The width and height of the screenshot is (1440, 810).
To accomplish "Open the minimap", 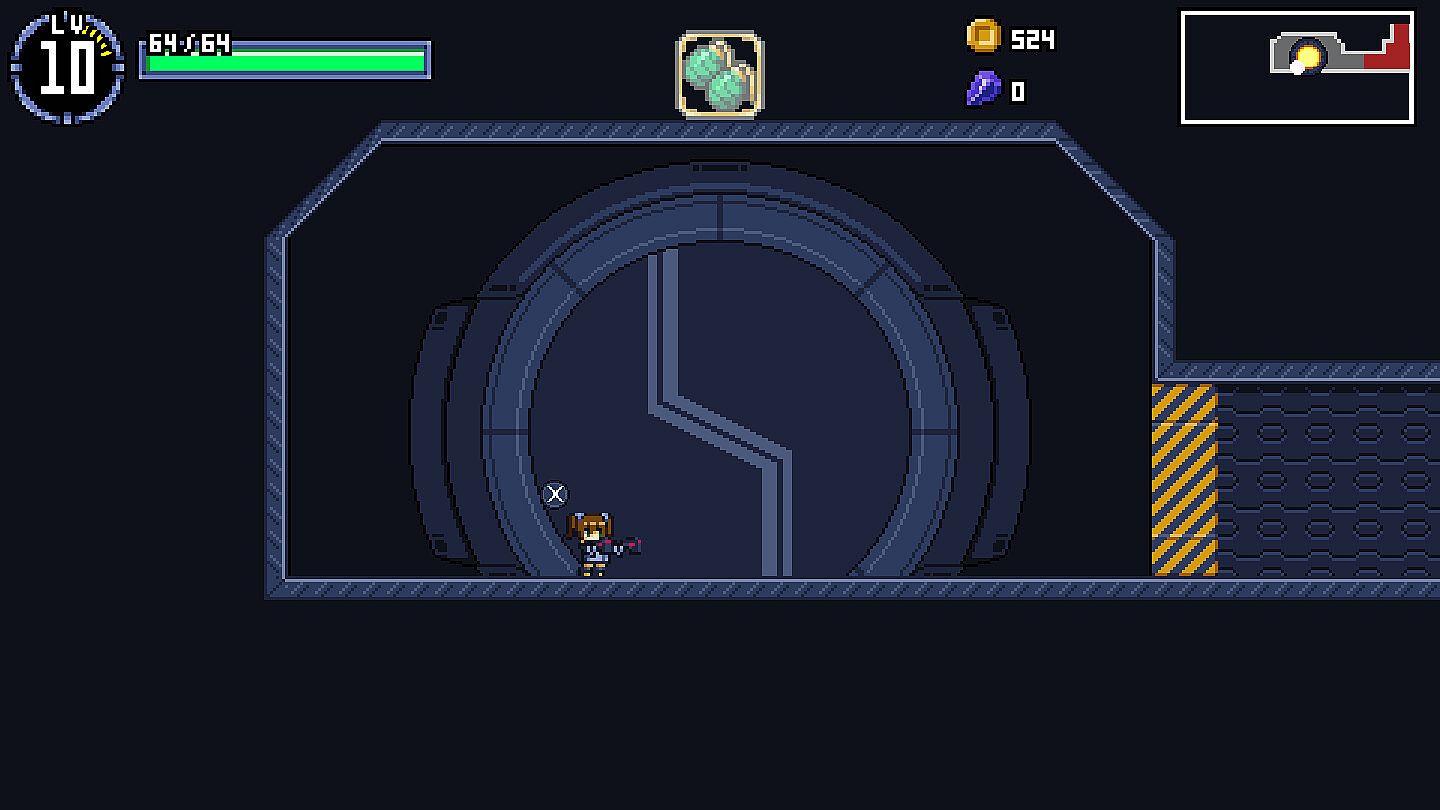I will 1297,67.
